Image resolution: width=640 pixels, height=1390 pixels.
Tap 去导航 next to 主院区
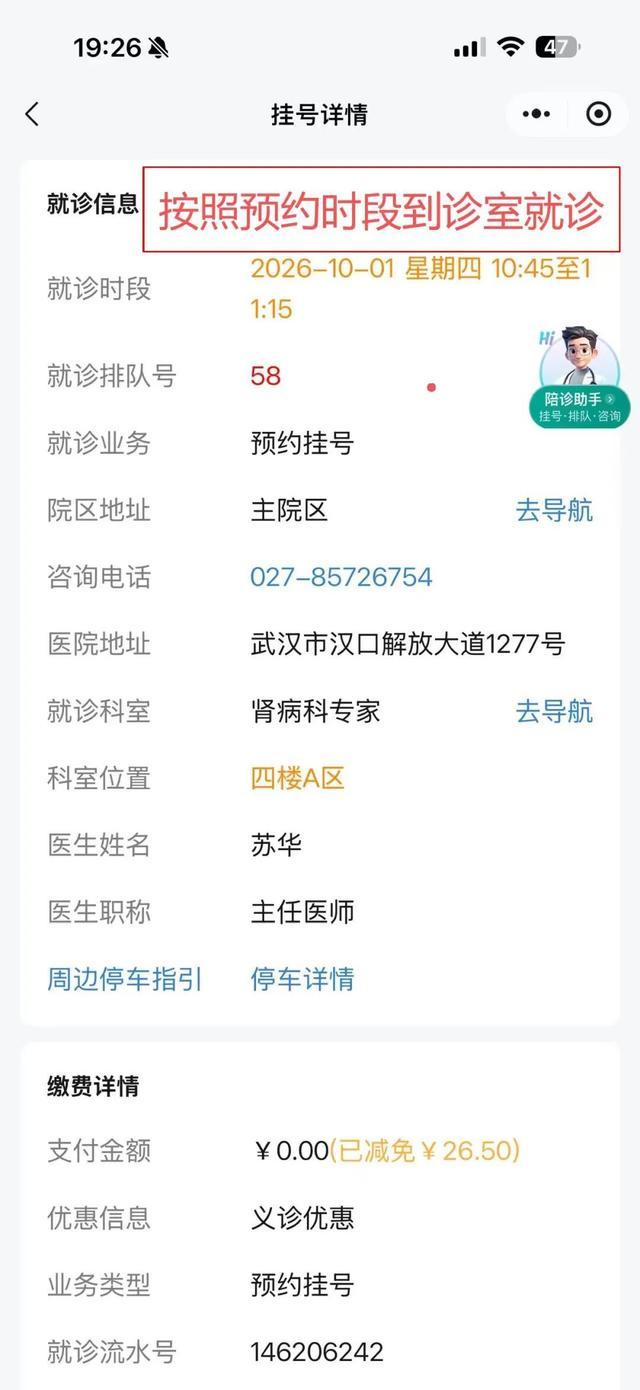click(x=554, y=510)
